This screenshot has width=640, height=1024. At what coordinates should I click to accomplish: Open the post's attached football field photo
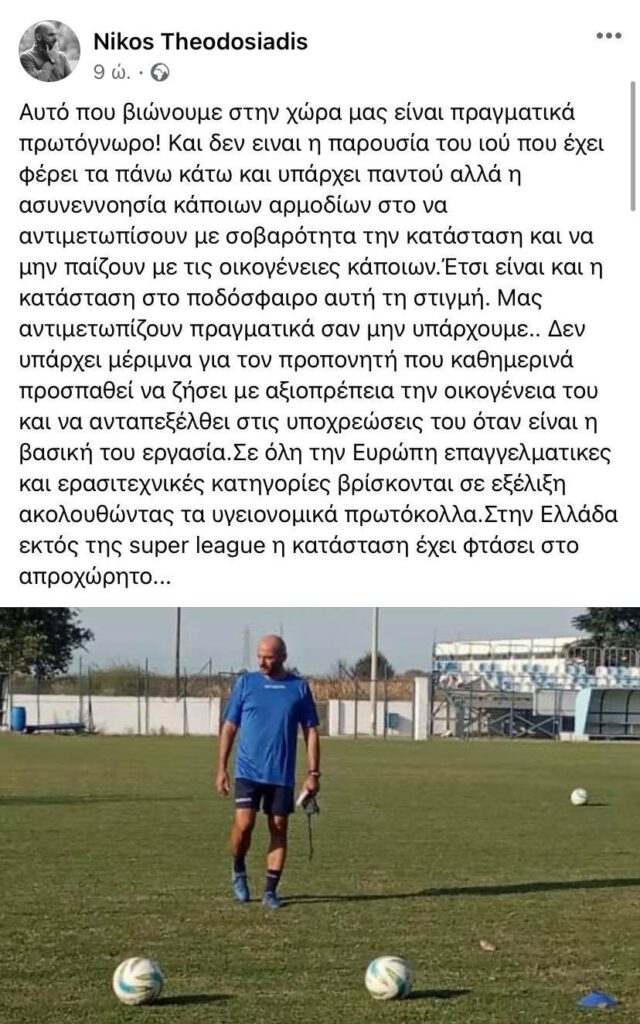320,815
